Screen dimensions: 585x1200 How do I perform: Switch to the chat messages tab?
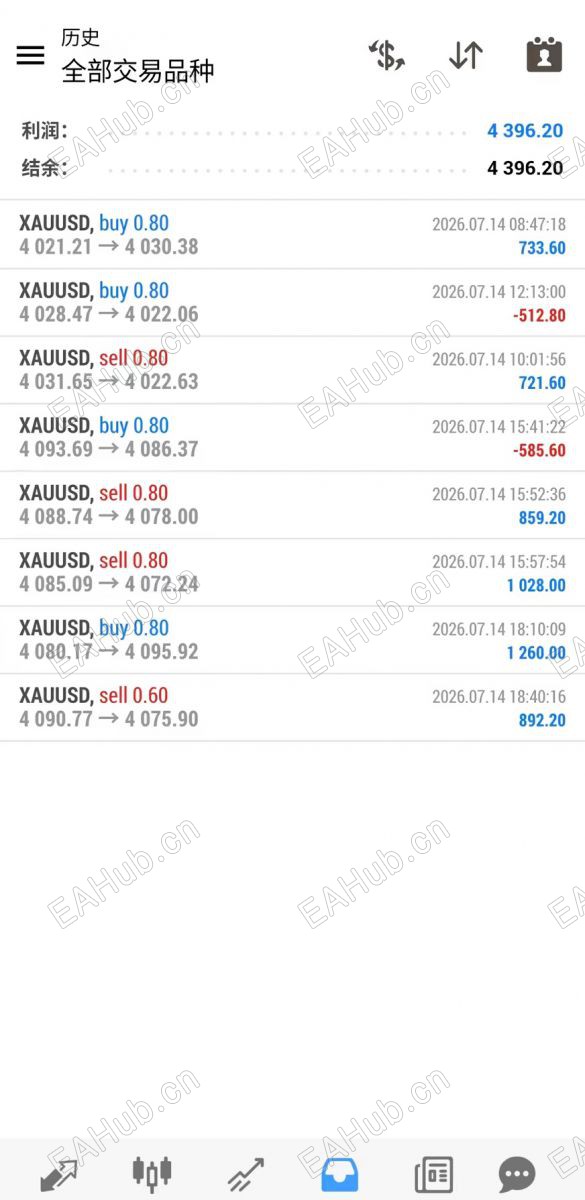coord(517,1174)
